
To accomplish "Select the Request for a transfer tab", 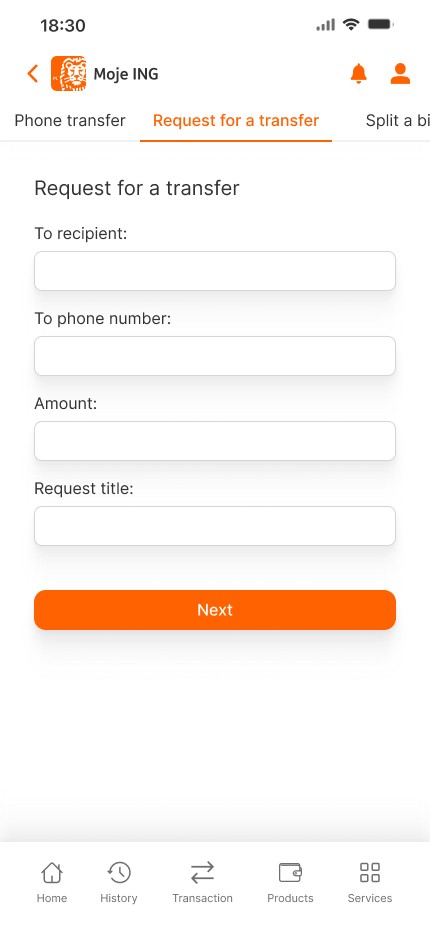I will 236,121.
